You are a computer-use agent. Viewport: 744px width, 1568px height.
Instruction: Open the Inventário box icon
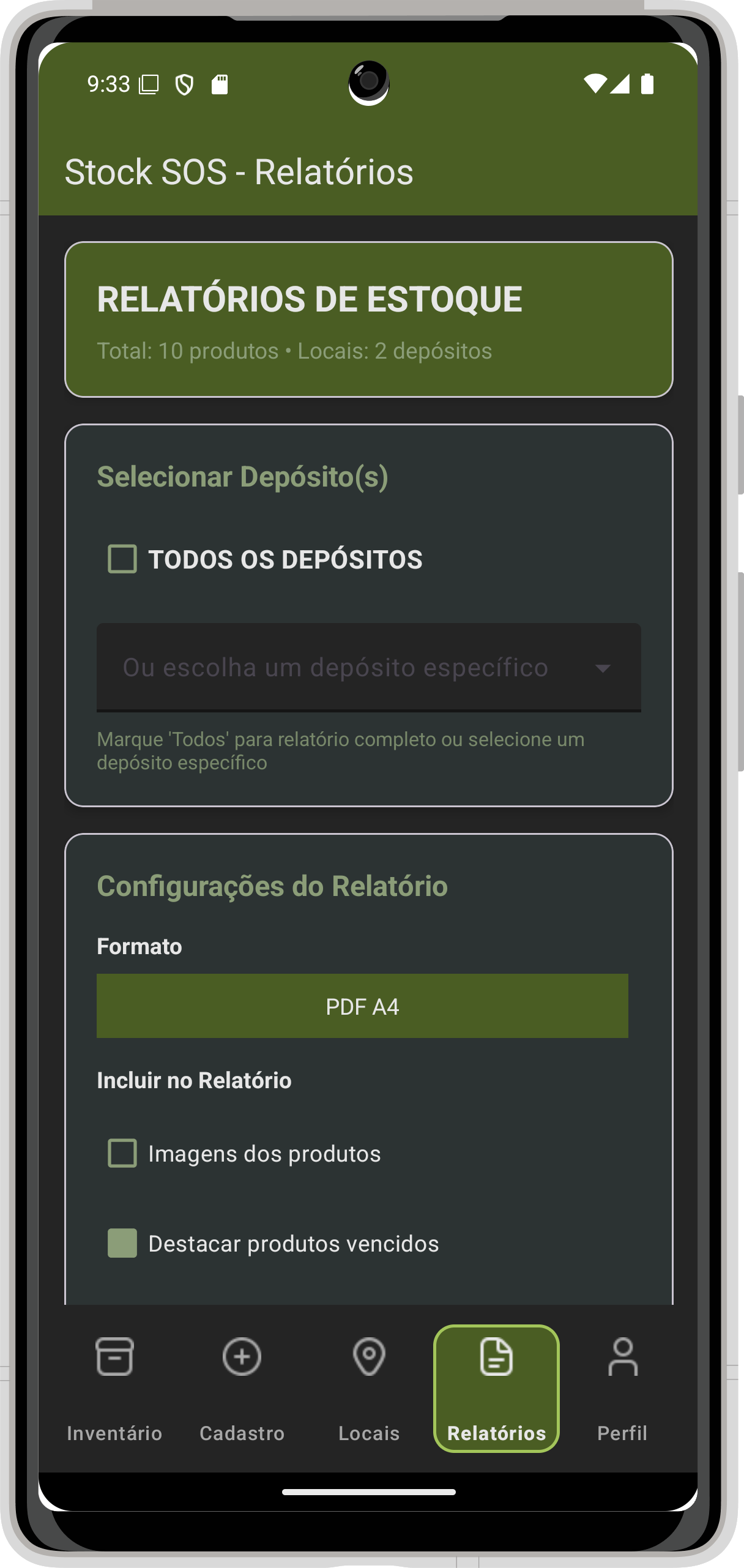point(114,1357)
